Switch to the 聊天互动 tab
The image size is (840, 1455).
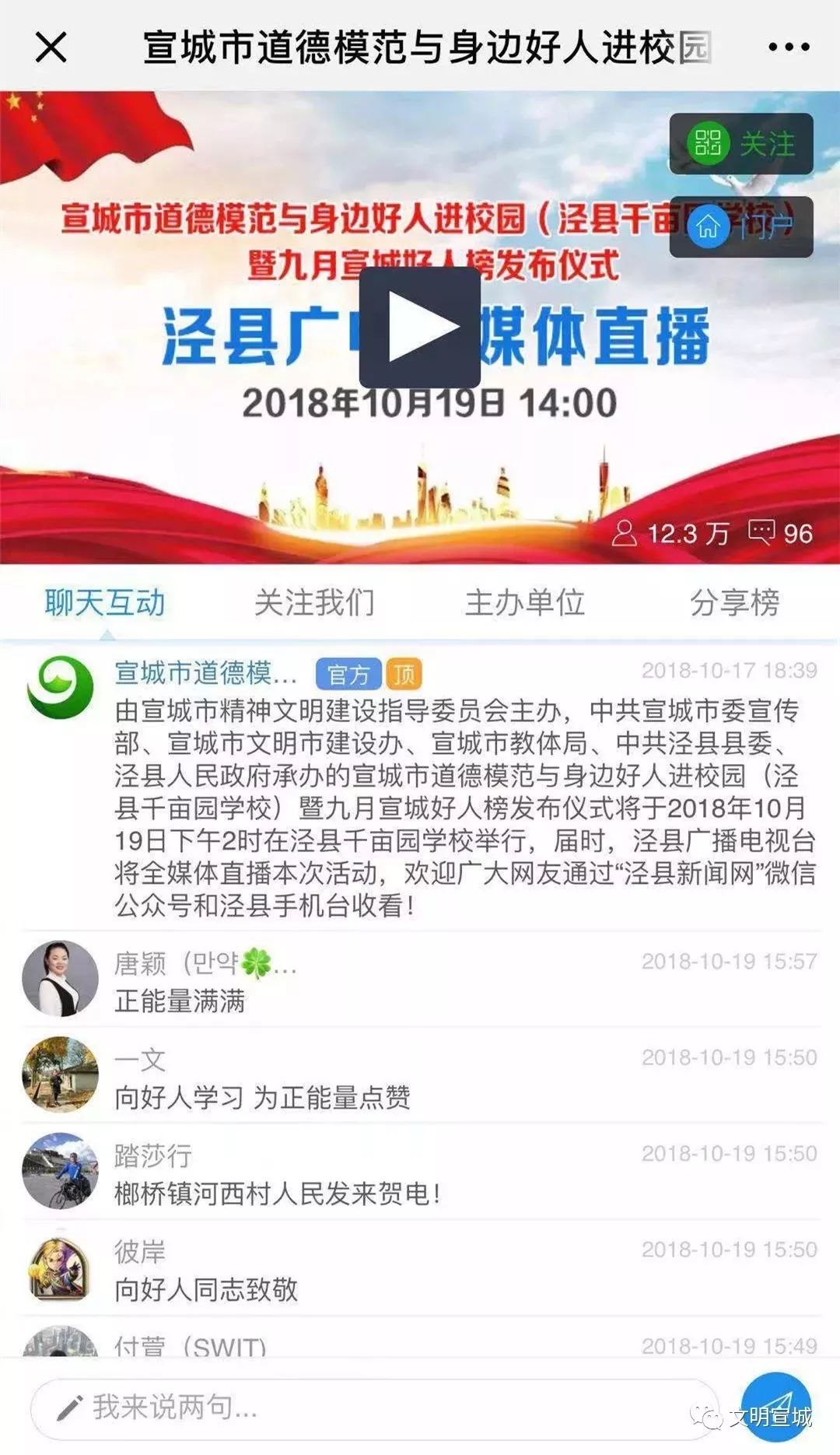(105, 603)
